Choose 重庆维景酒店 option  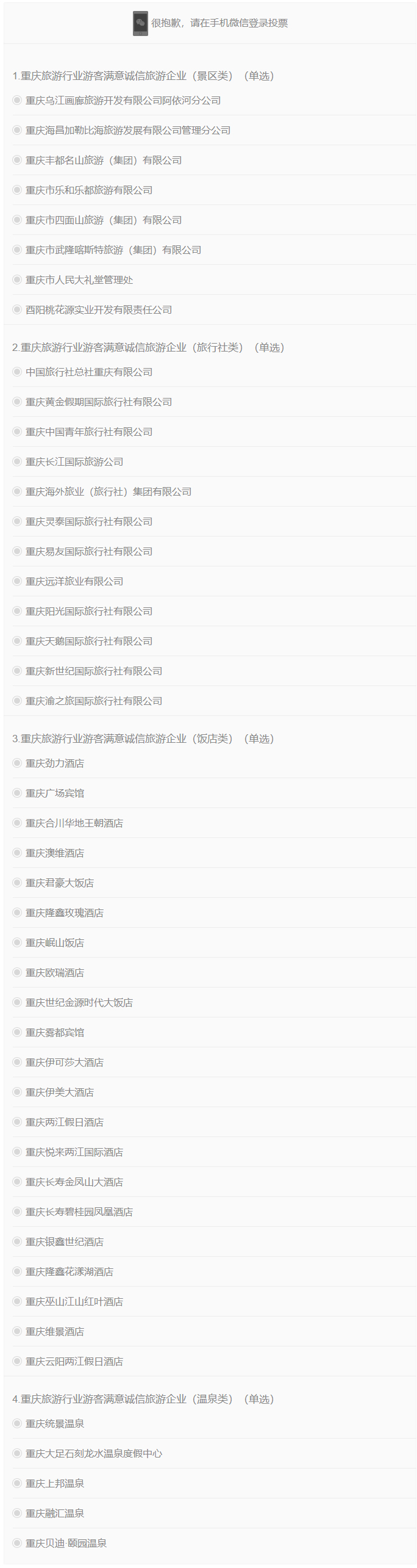(x=17, y=1331)
